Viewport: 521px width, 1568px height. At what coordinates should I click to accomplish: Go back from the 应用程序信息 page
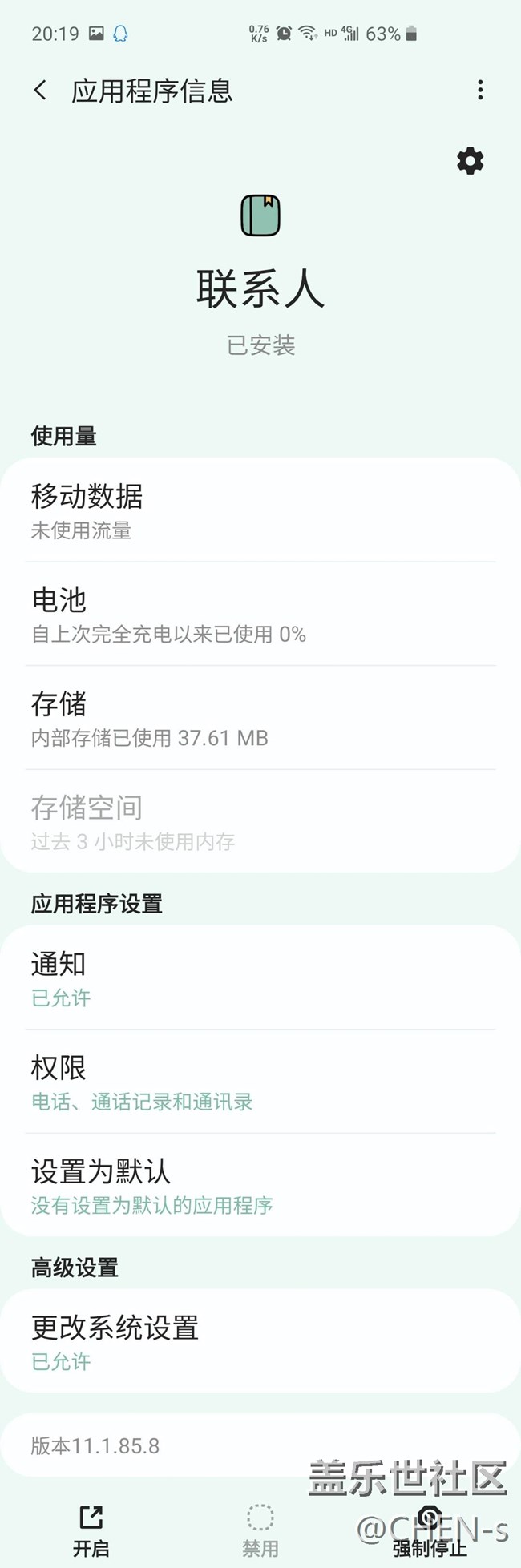click(40, 91)
